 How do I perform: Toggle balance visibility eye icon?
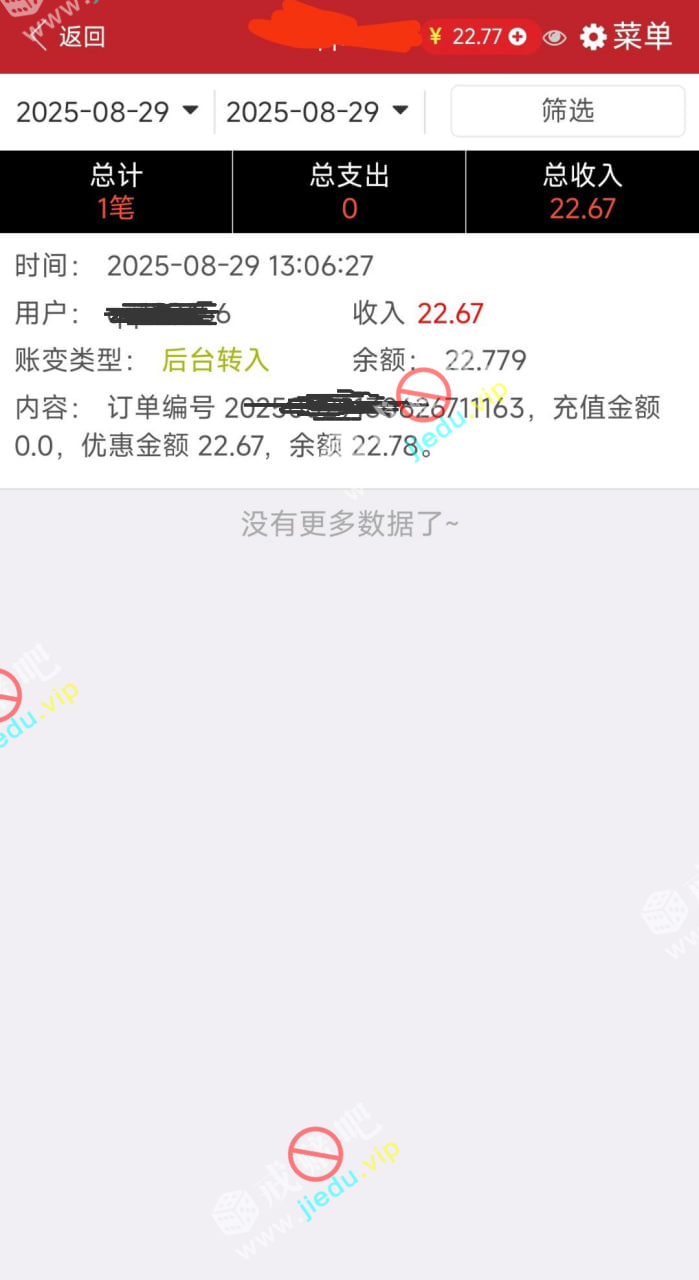tap(555, 37)
